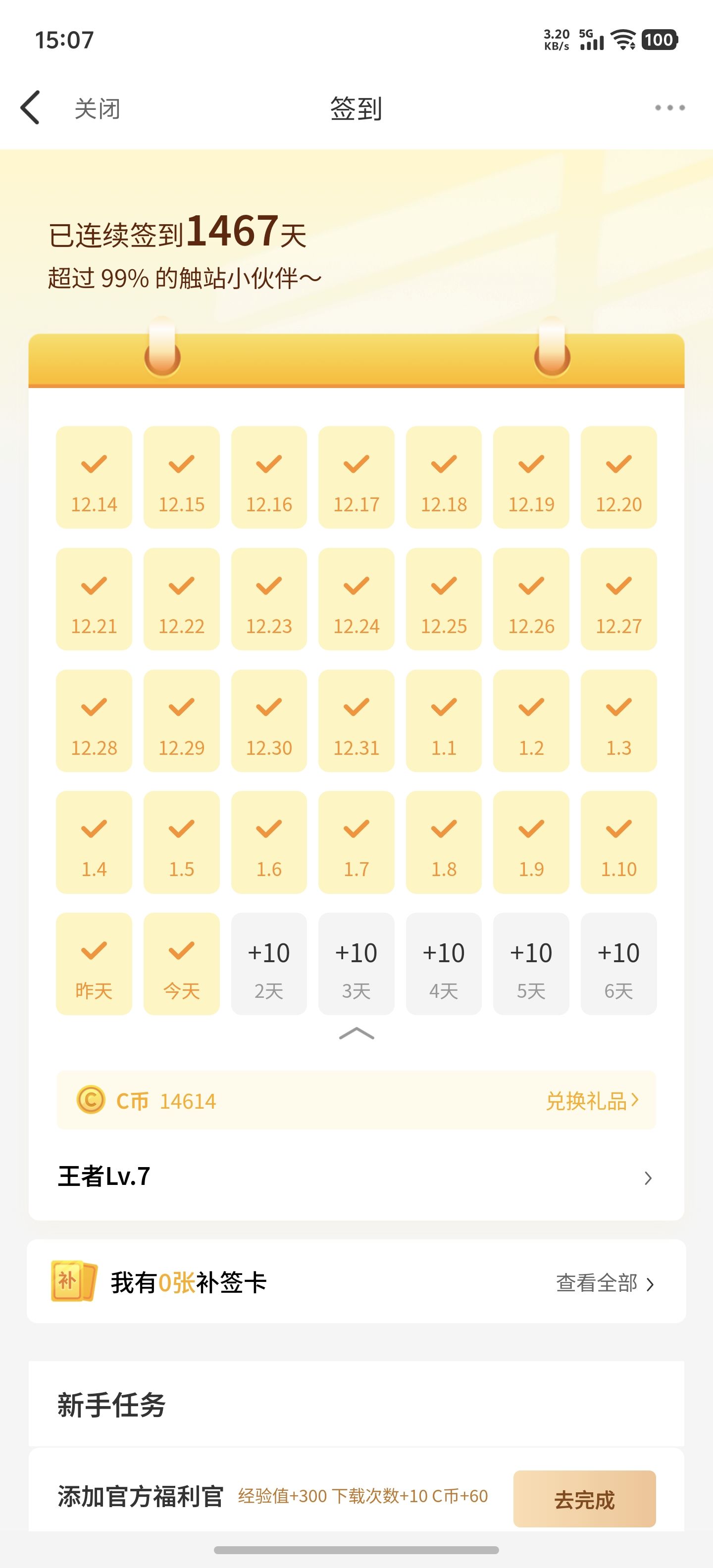View all make-up cards via 查看全部
Viewport: 713px width, 1568px height.
[605, 1282]
